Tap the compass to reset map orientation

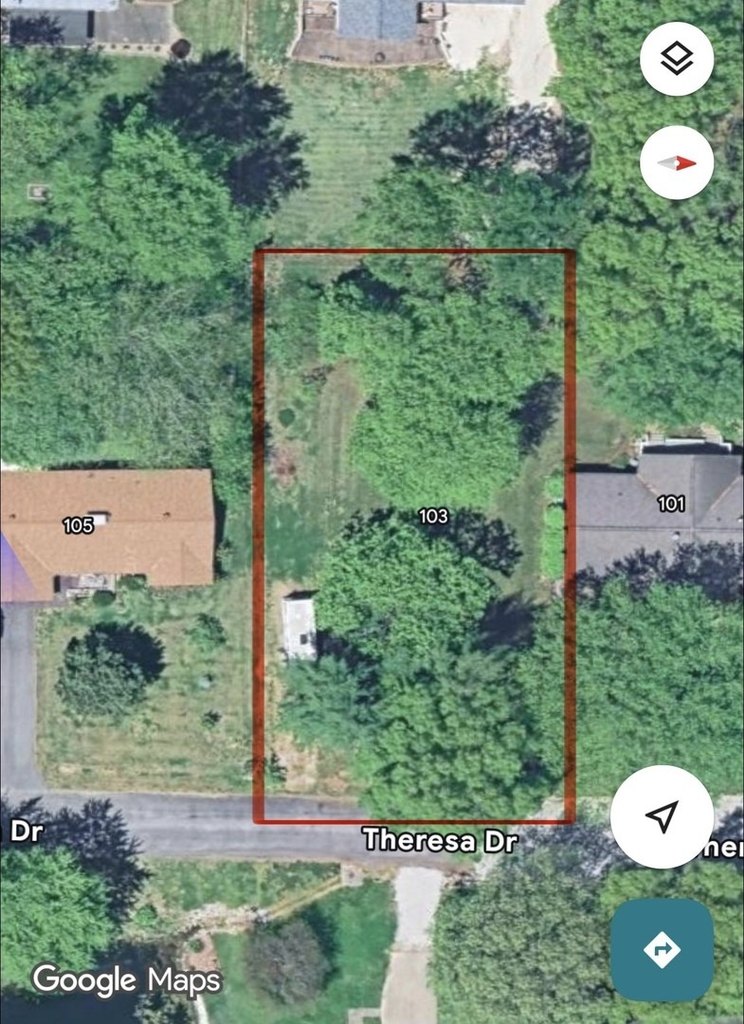tap(677, 163)
